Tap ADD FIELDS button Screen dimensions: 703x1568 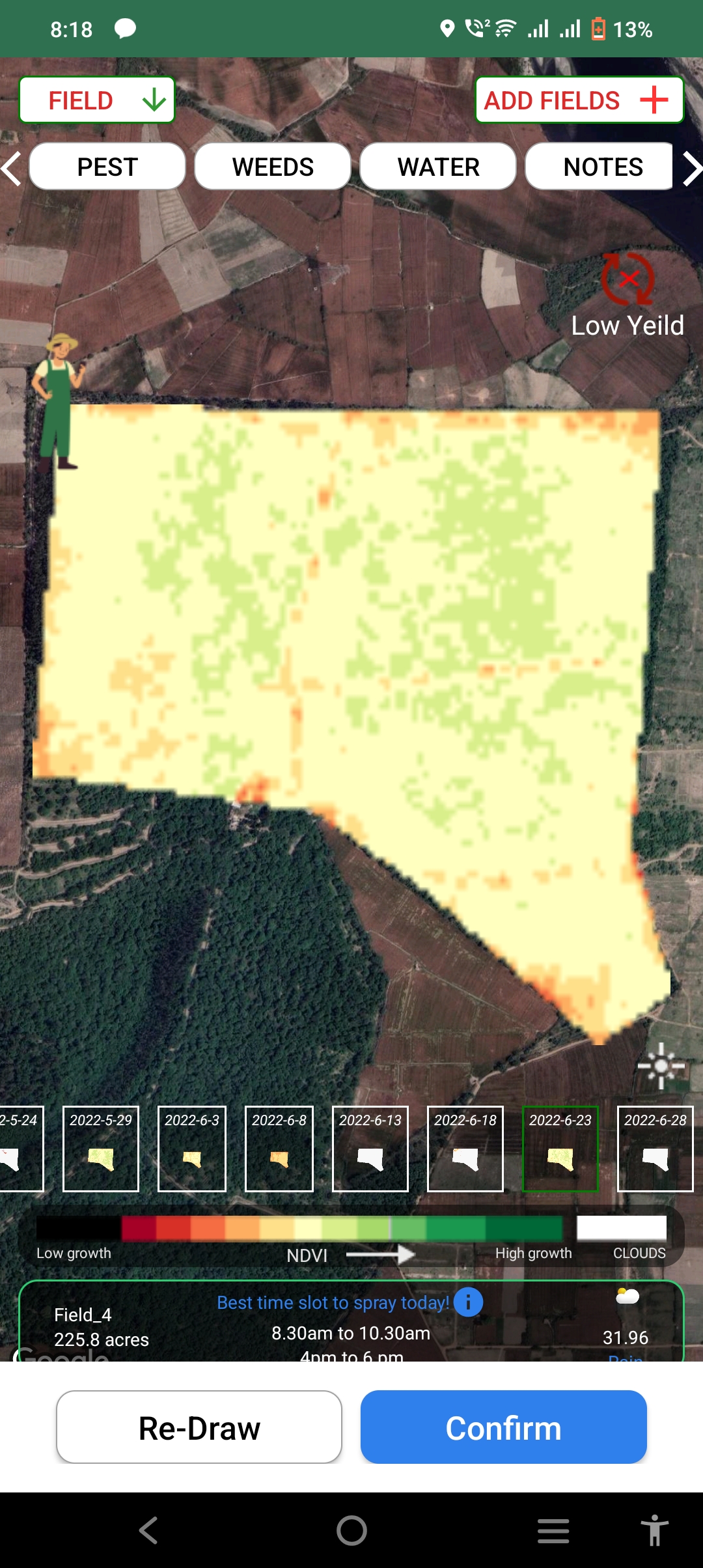click(x=579, y=100)
